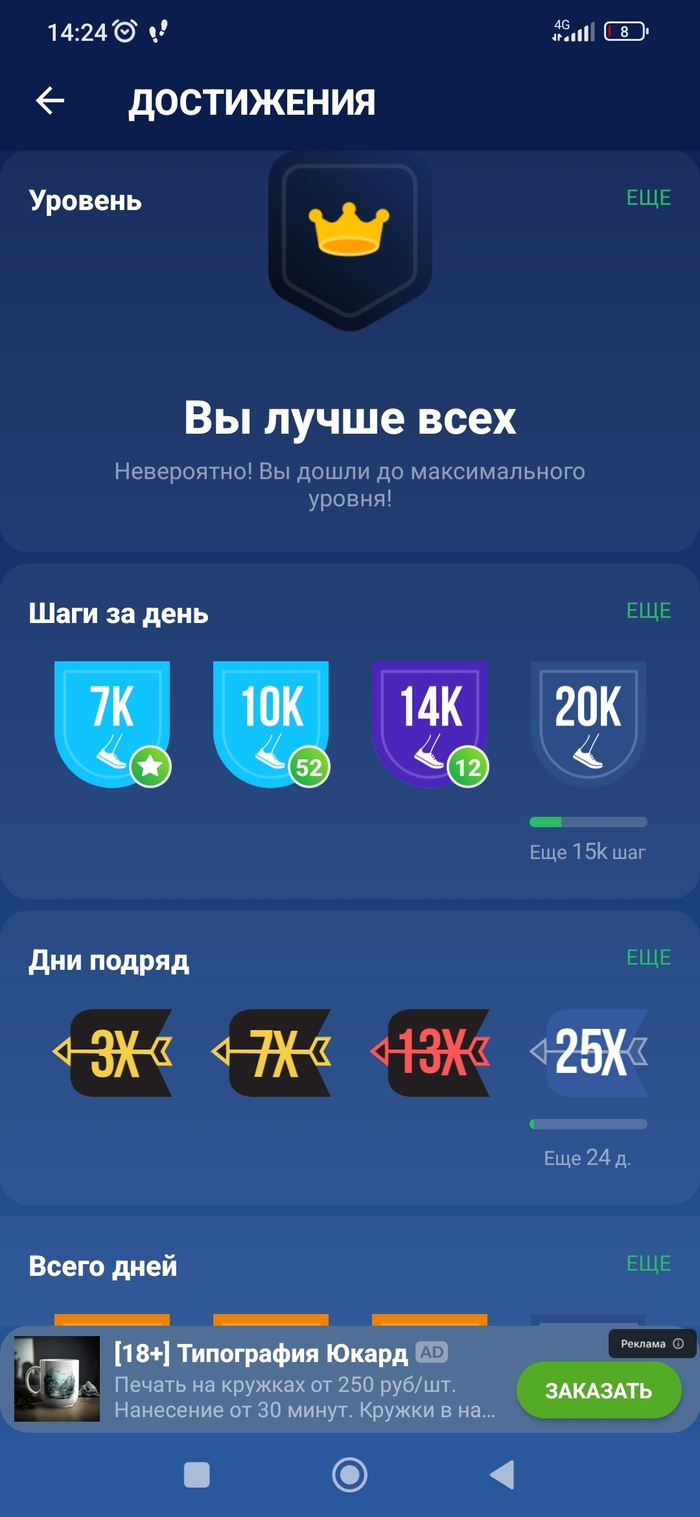View the 13X streak badge
The image size is (700, 1517).
pyautogui.click(x=430, y=1052)
